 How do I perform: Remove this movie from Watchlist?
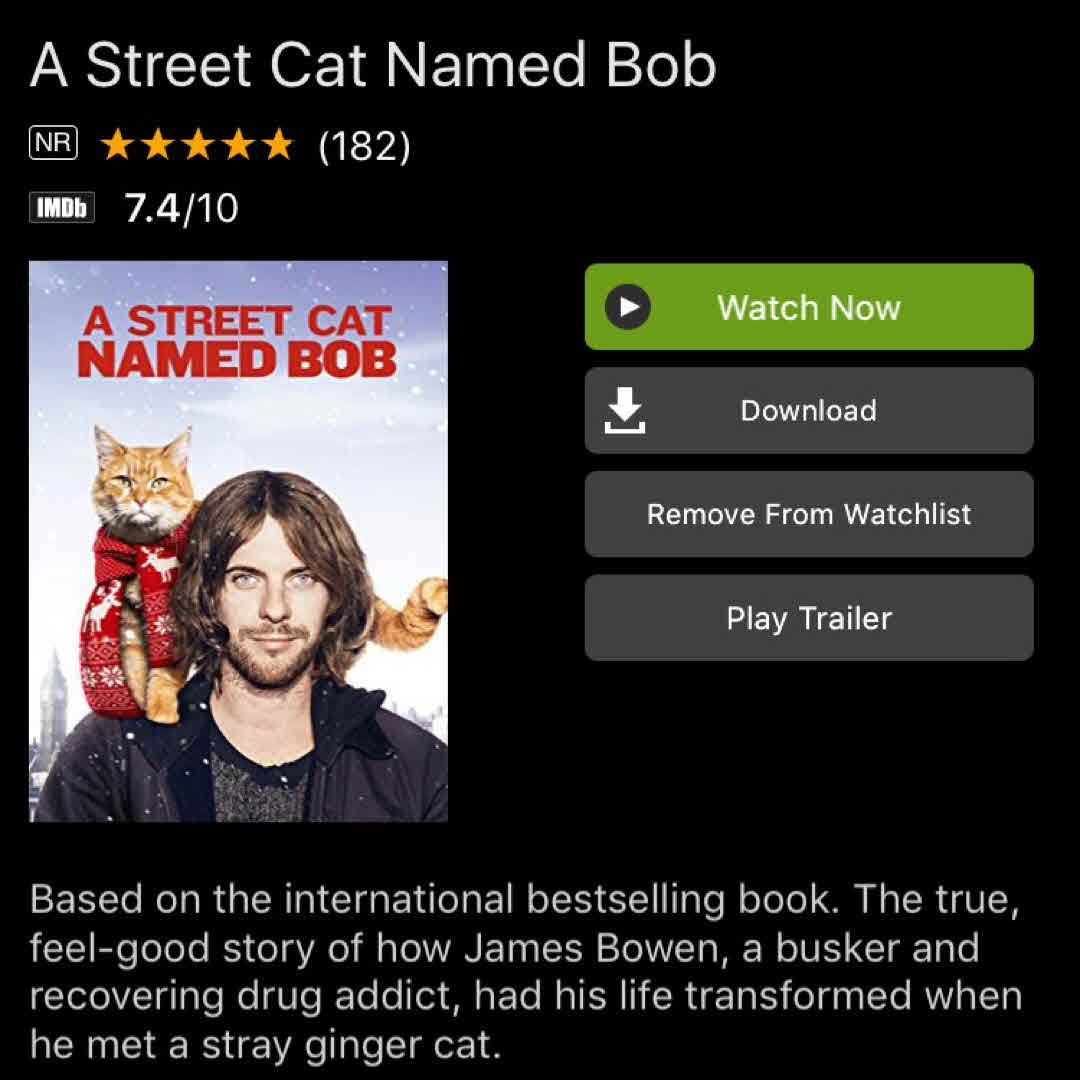pos(808,515)
